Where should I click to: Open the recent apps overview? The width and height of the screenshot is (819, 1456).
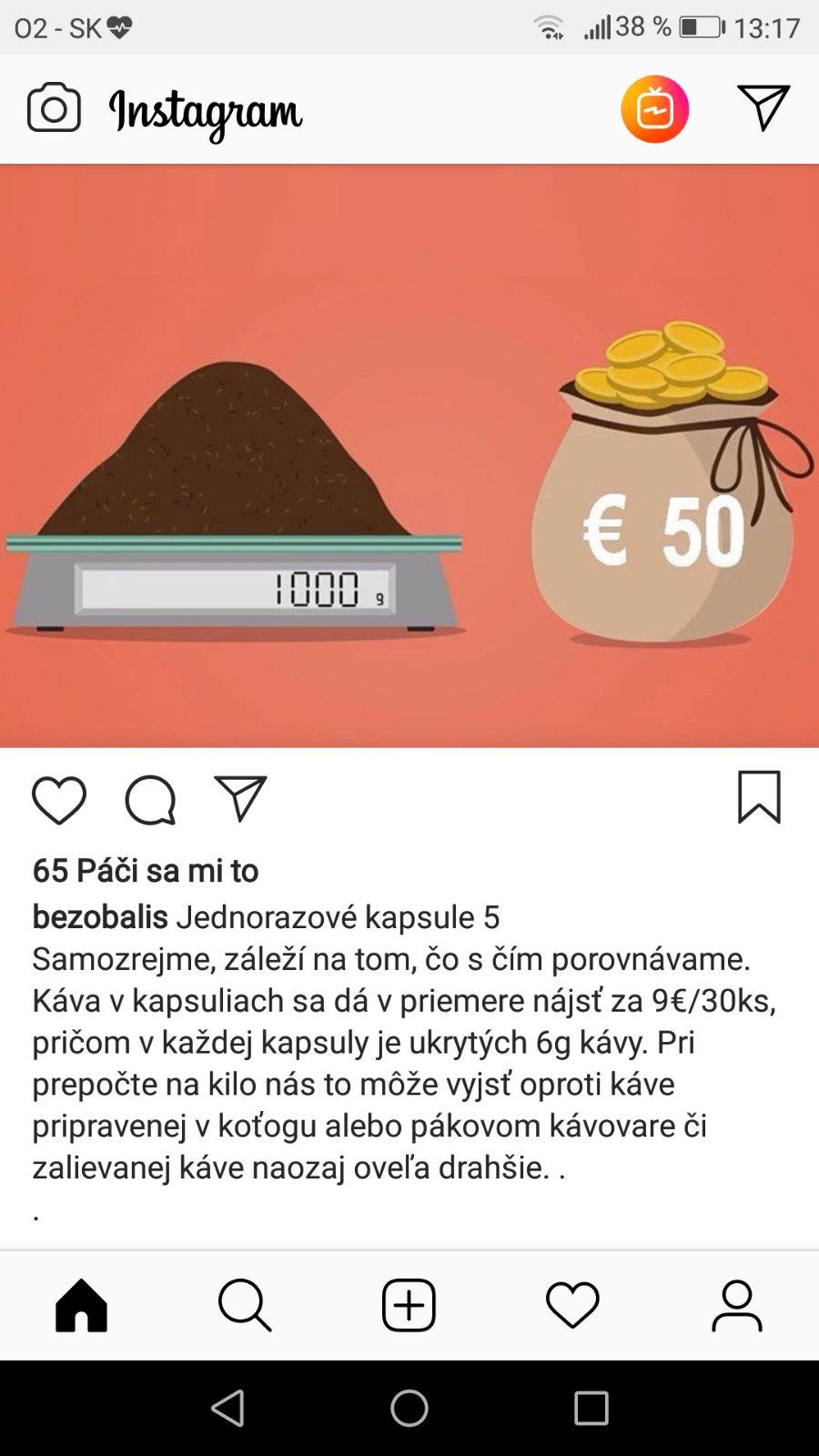point(591,1408)
